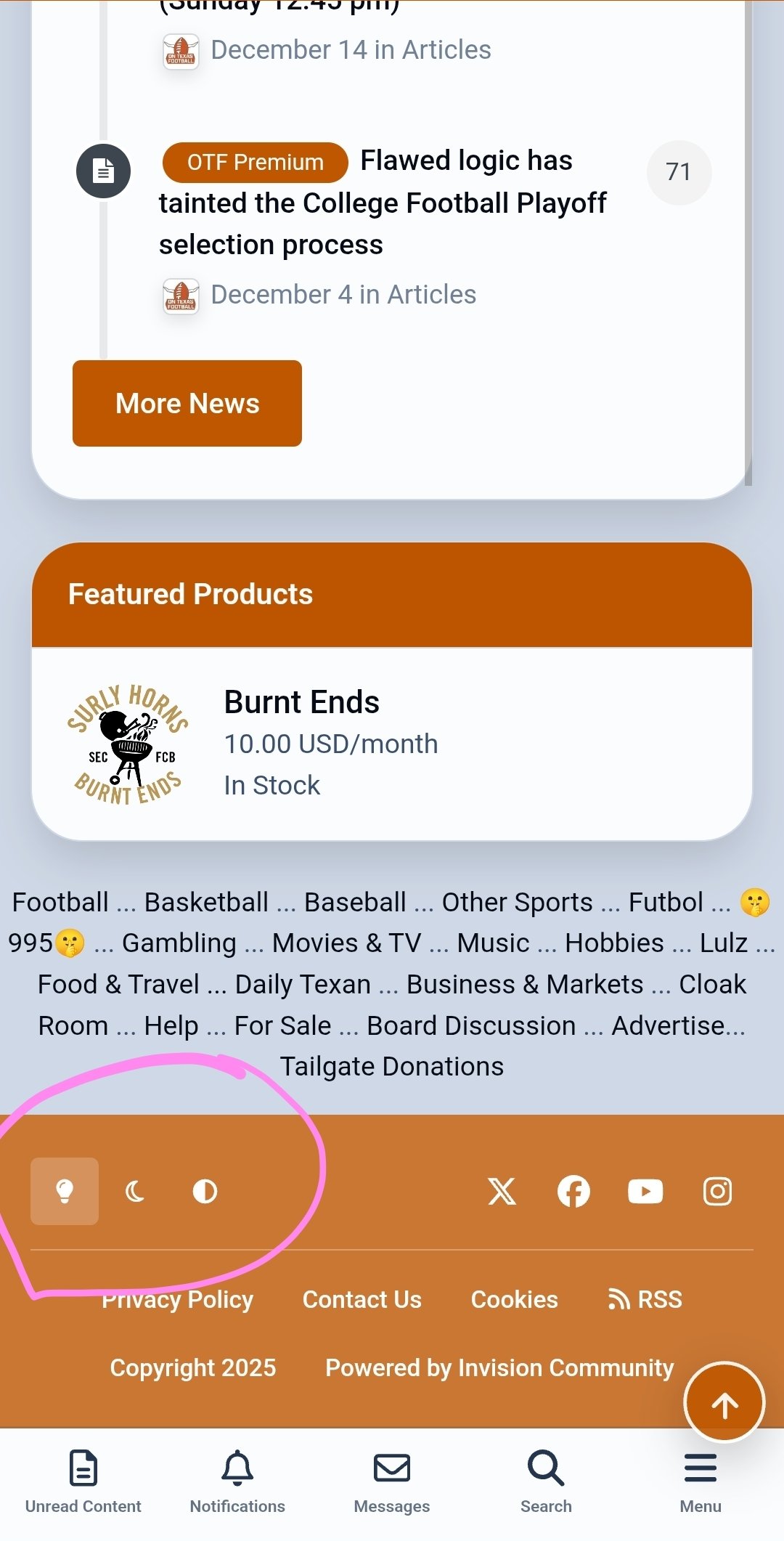The width and height of the screenshot is (784, 1541).
Task: Open the Menu hamburger tab
Action: 700,1481
